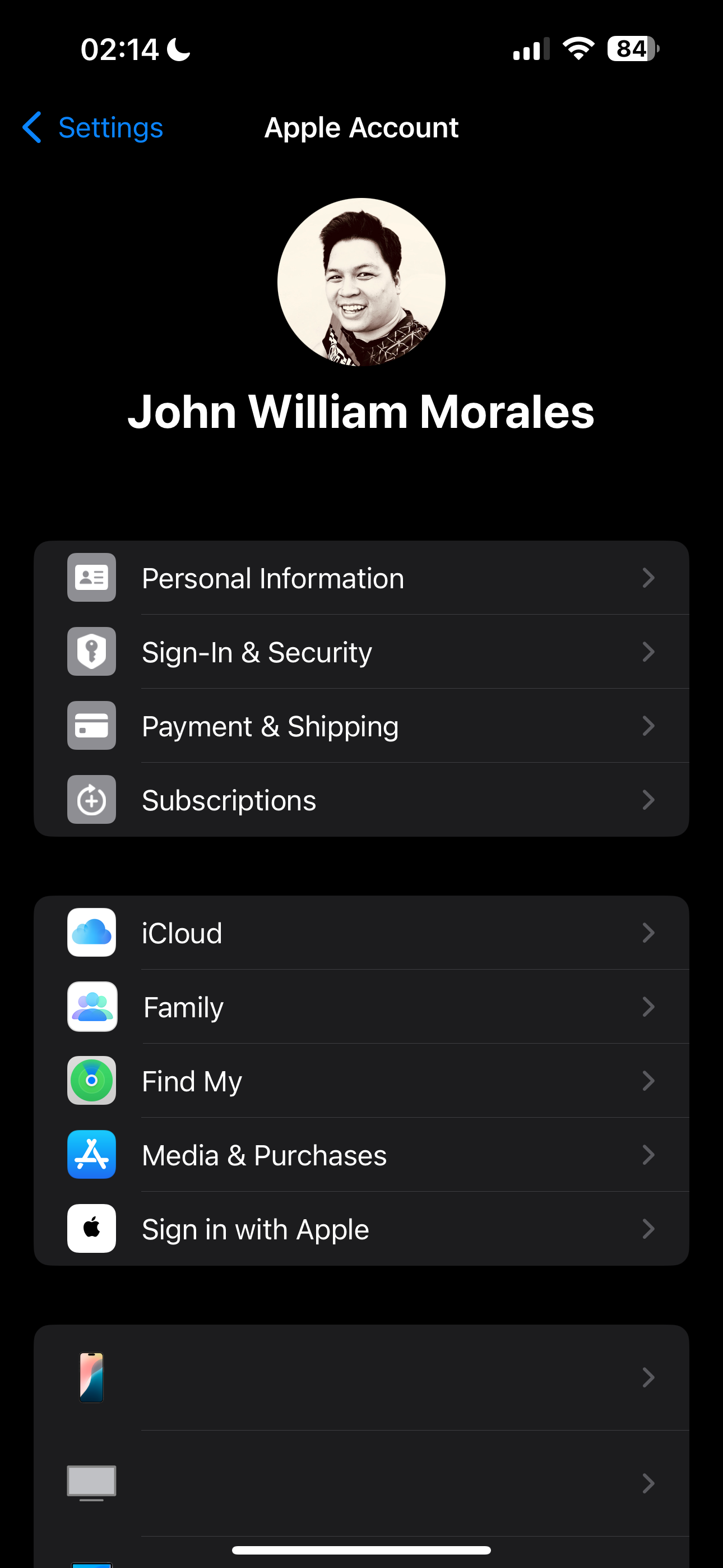Open Sign-In & Security settings
Viewport: 723px width, 1568px height.
pyautogui.click(x=361, y=652)
